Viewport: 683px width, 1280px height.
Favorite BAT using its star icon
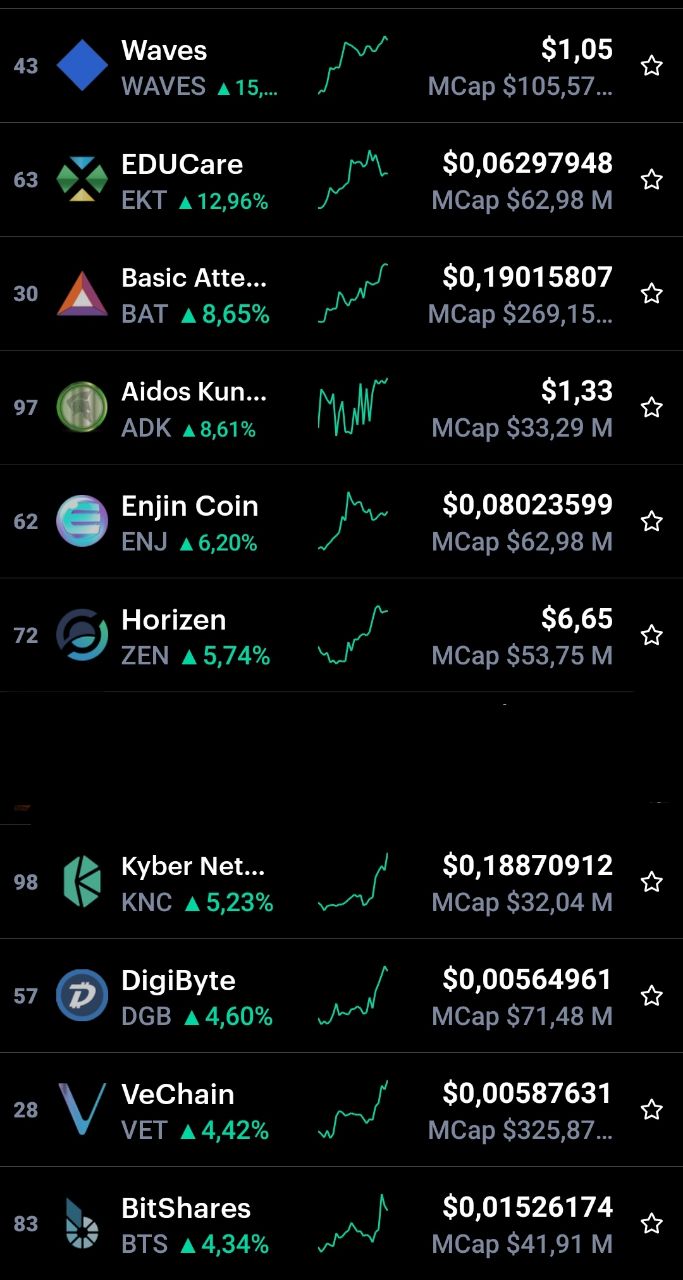[x=652, y=294]
